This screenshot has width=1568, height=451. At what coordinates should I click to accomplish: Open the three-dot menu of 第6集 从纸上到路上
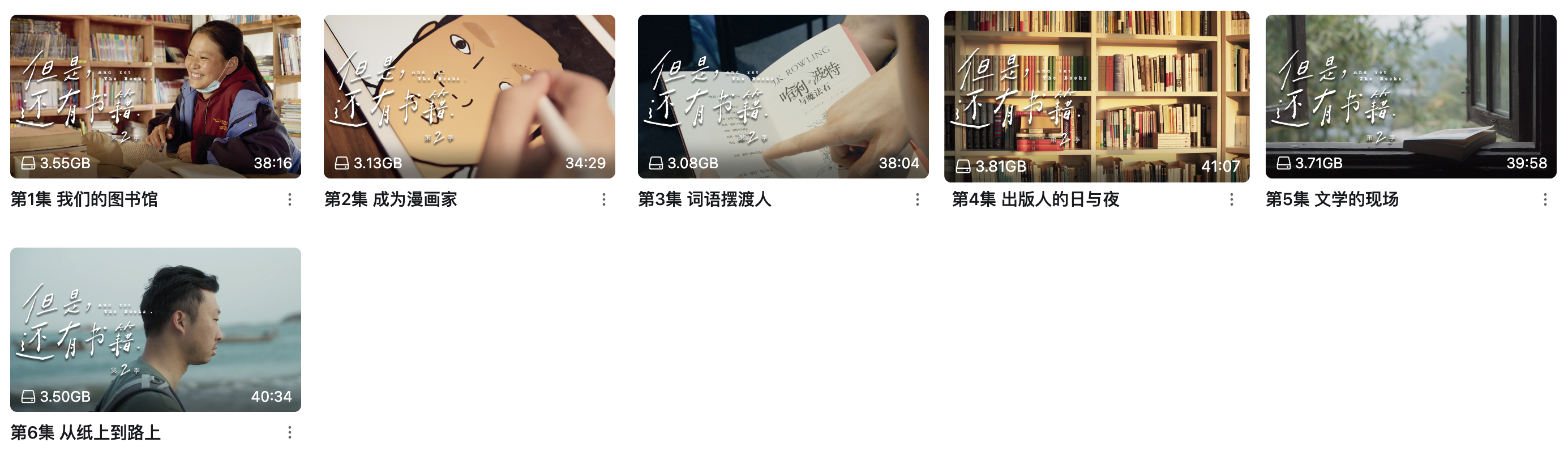pos(290,432)
